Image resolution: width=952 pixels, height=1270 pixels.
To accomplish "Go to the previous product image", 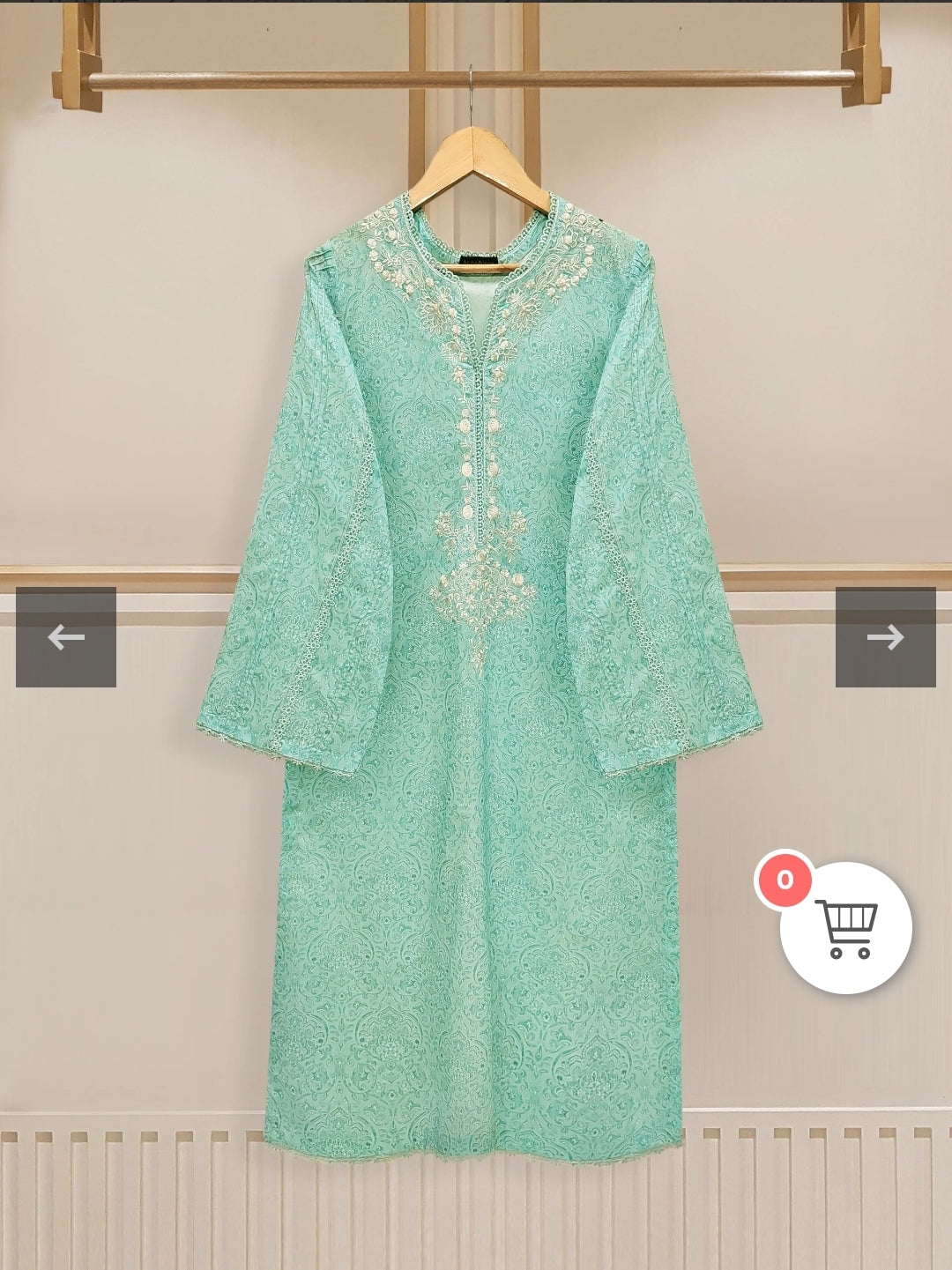I will [66, 637].
